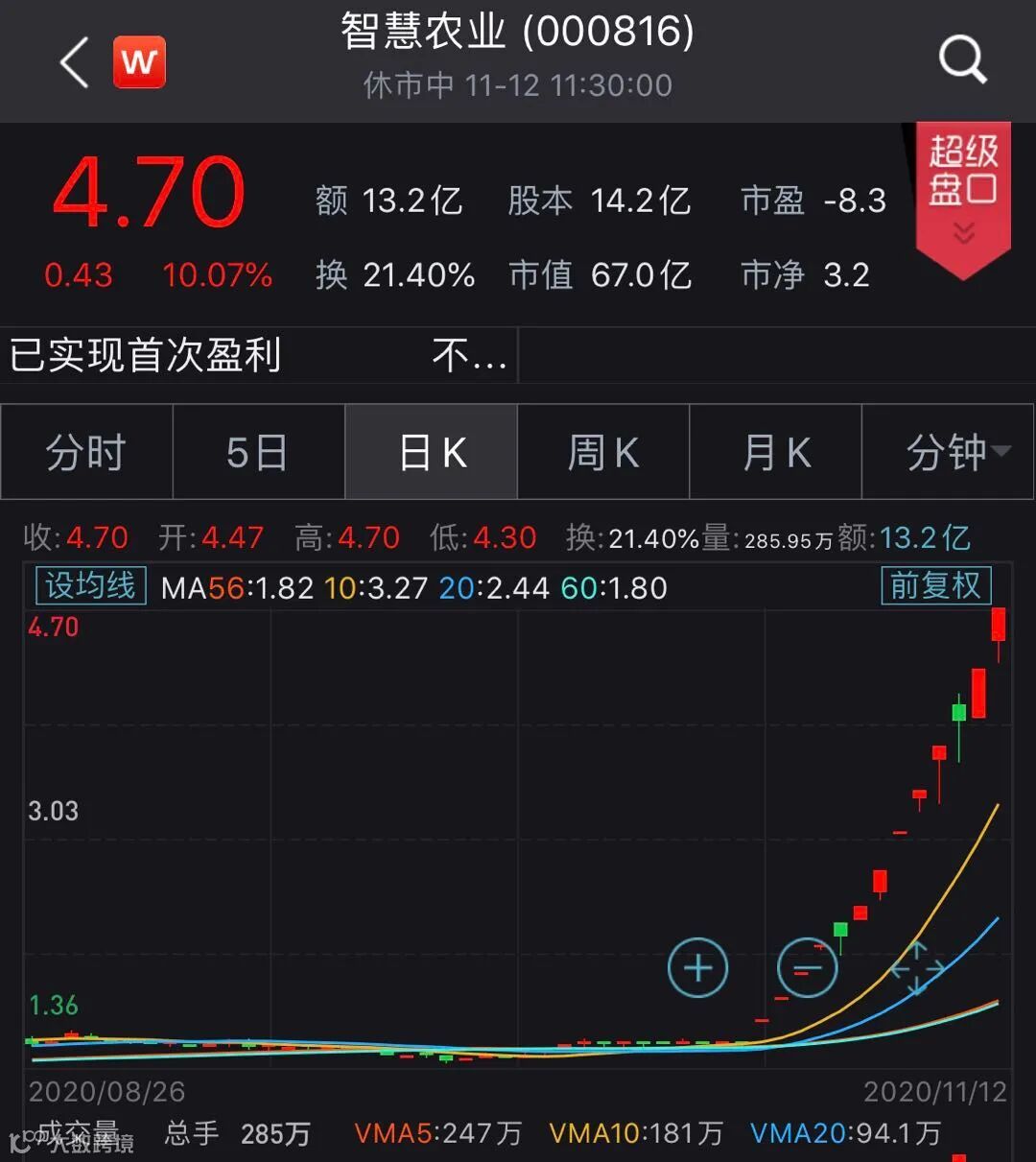Expand the truncated 不... label row
Screen dimensions: 1036x1162
tap(467, 354)
